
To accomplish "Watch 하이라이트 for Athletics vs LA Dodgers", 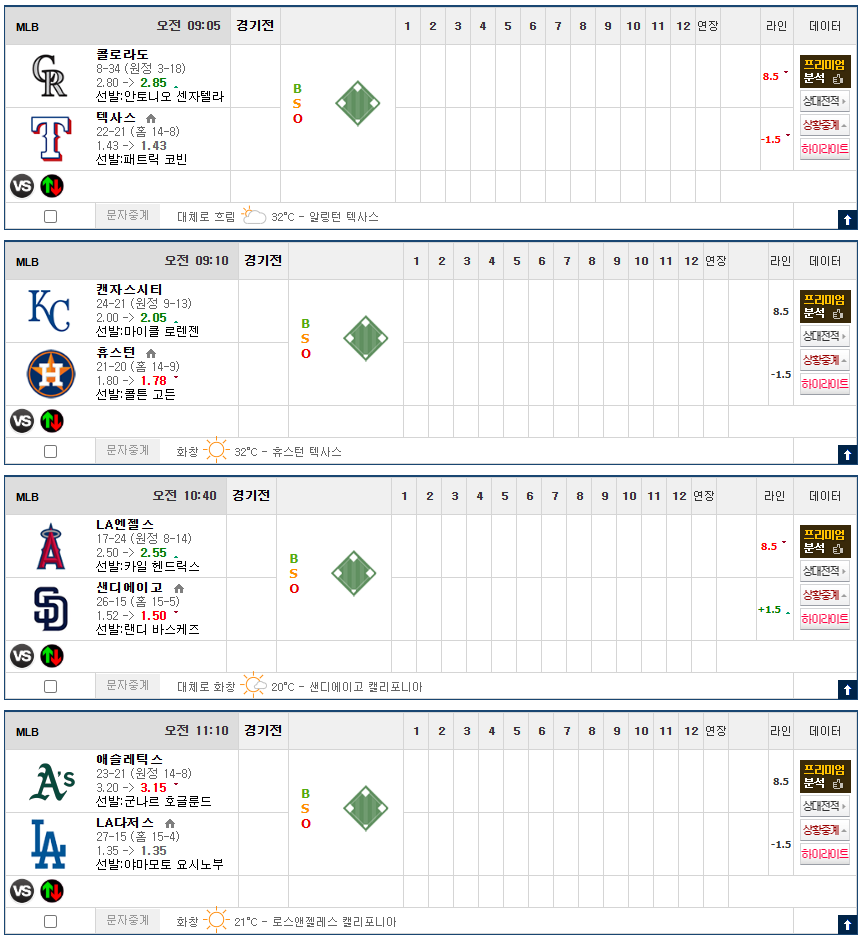I will (825, 854).
